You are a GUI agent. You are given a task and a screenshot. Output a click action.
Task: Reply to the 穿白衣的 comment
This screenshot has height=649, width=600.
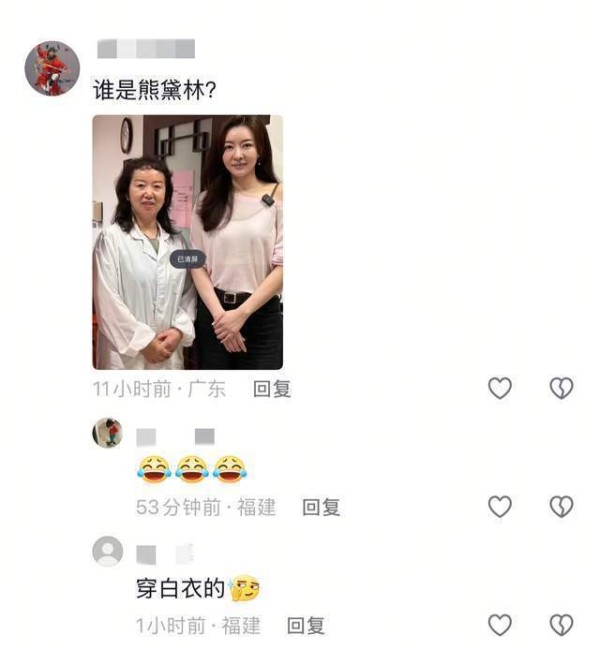tap(306, 625)
